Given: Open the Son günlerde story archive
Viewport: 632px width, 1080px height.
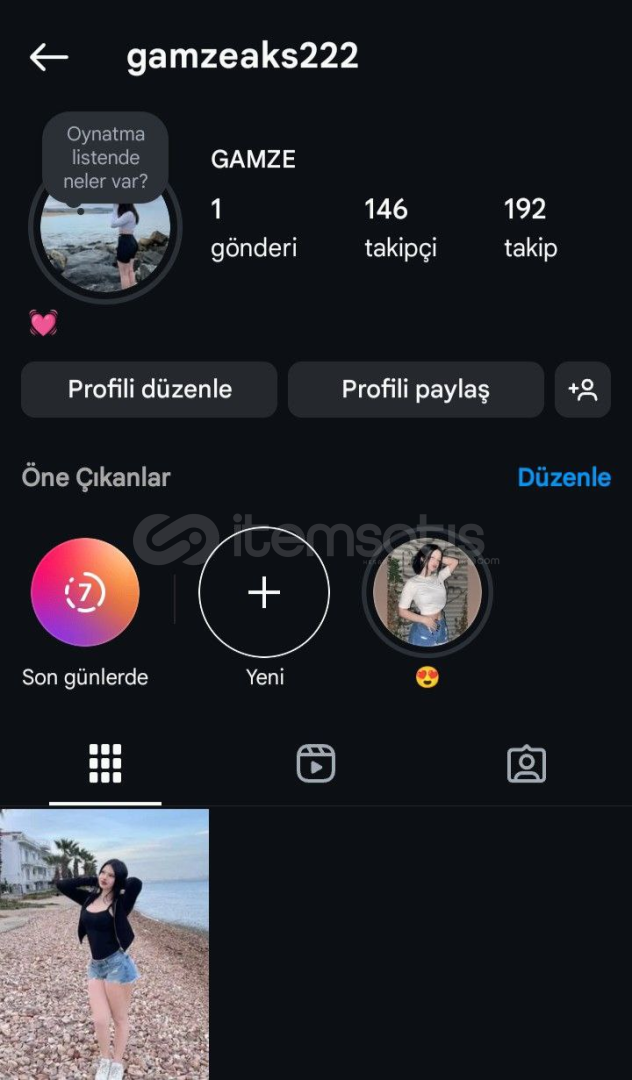Looking at the screenshot, I should pyautogui.click(x=85, y=592).
